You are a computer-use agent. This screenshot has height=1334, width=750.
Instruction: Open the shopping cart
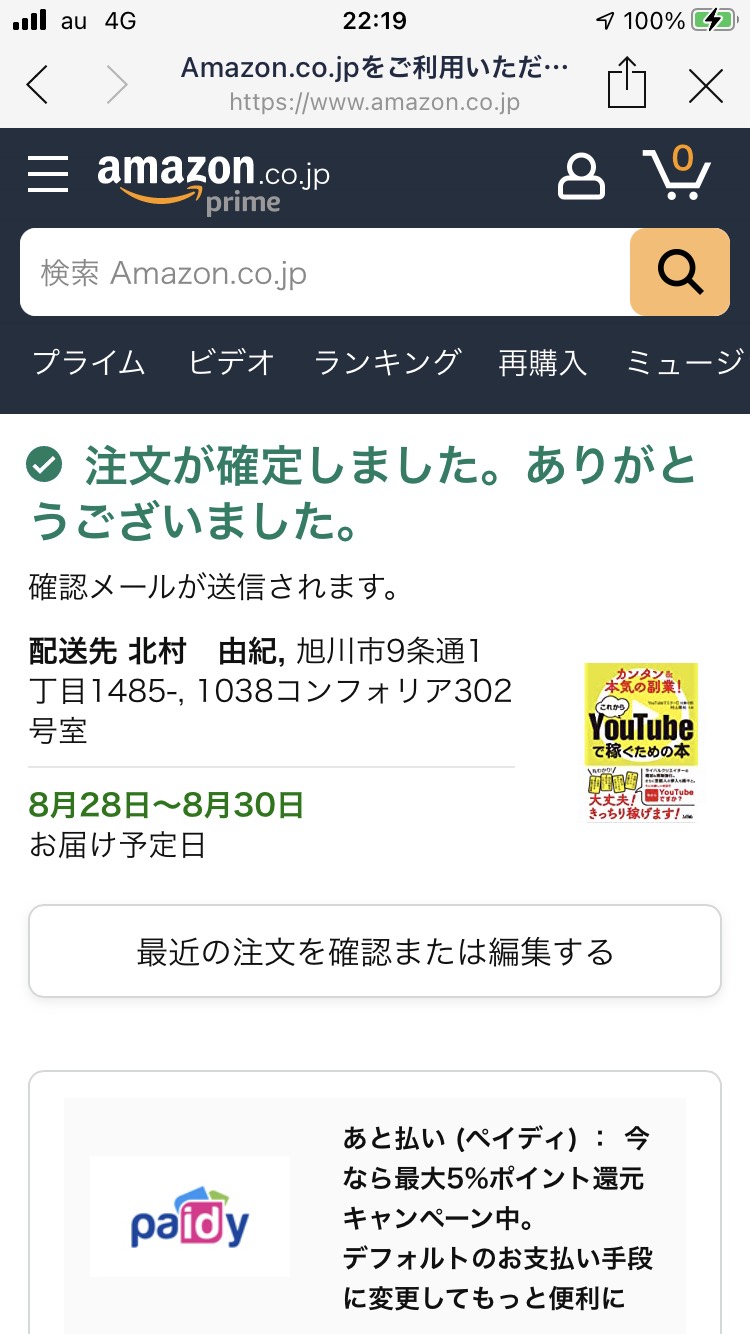[x=677, y=172]
